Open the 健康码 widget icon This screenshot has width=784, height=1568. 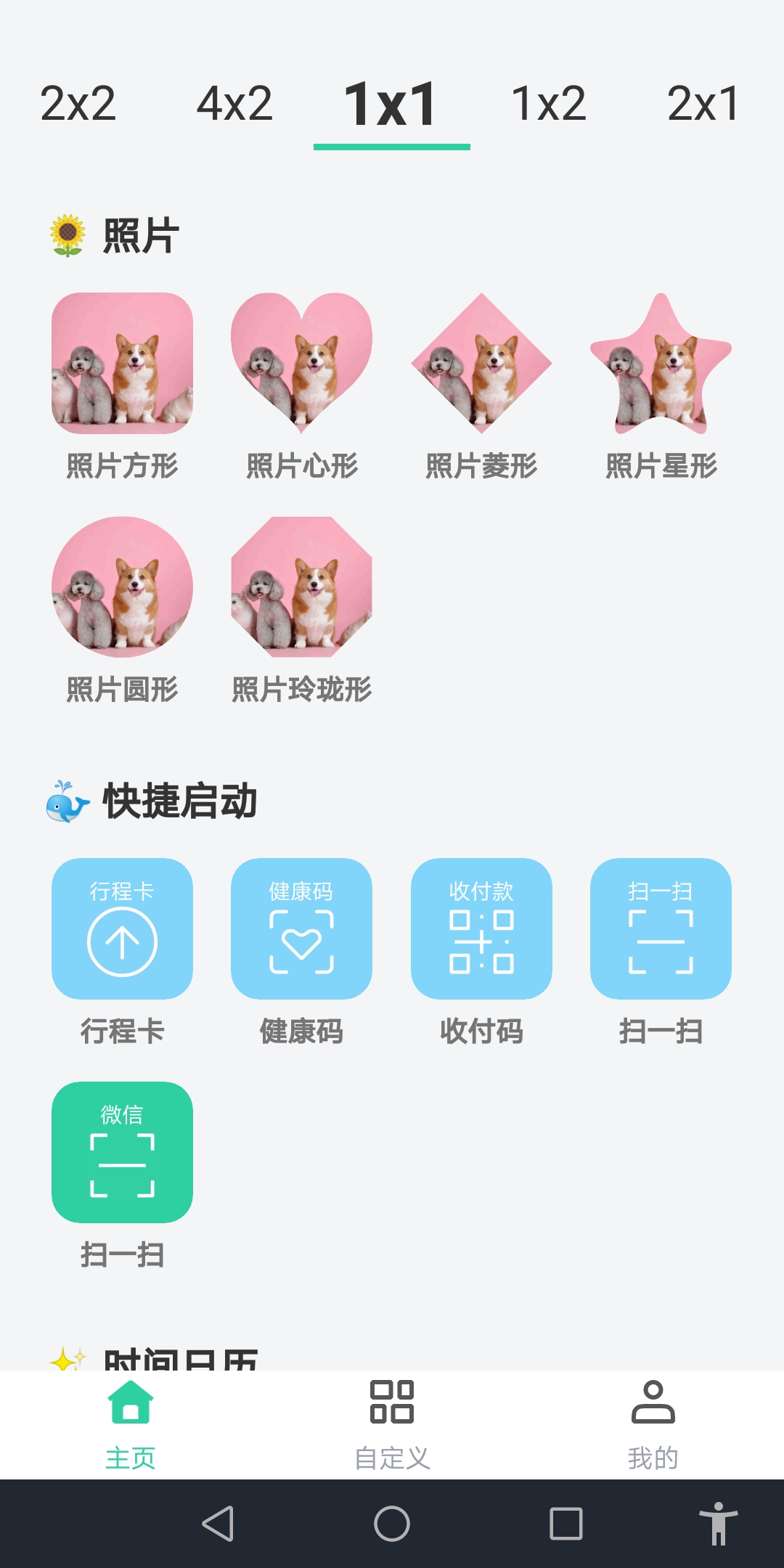(x=301, y=931)
